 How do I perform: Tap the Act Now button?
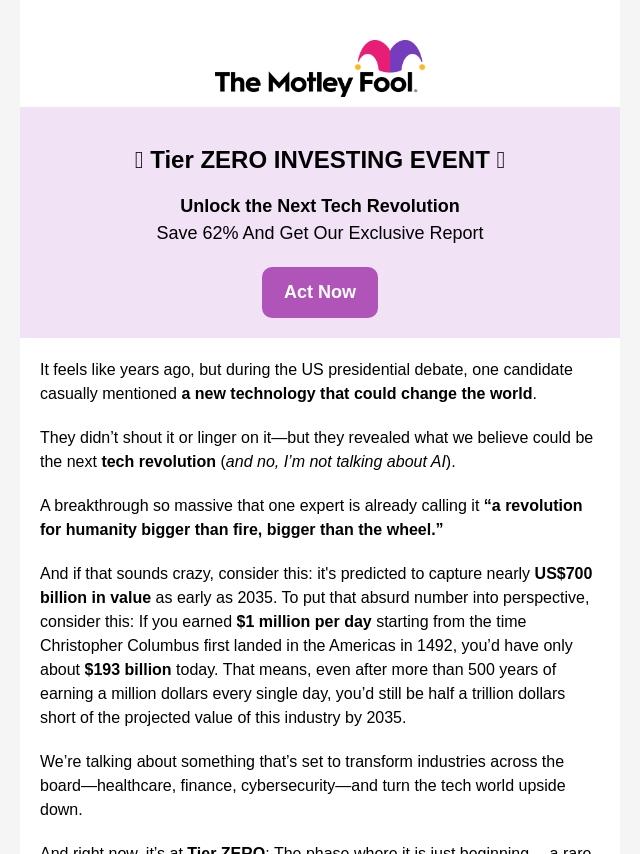pyautogui.click(x=320, y=292)
